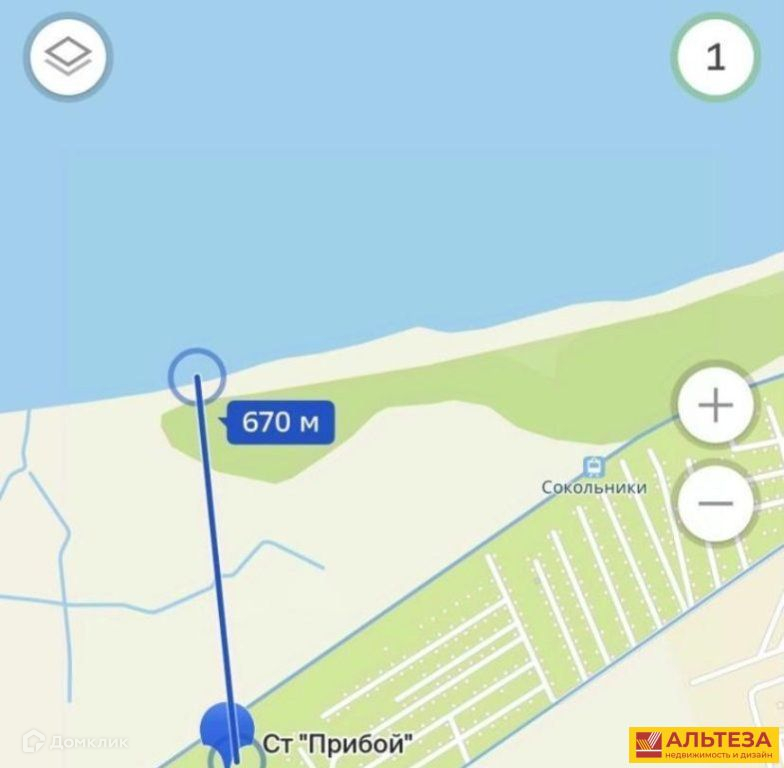Open the map layers selector
The width and height of the screenshot is (784, 768).
click(x=68, y=57)
